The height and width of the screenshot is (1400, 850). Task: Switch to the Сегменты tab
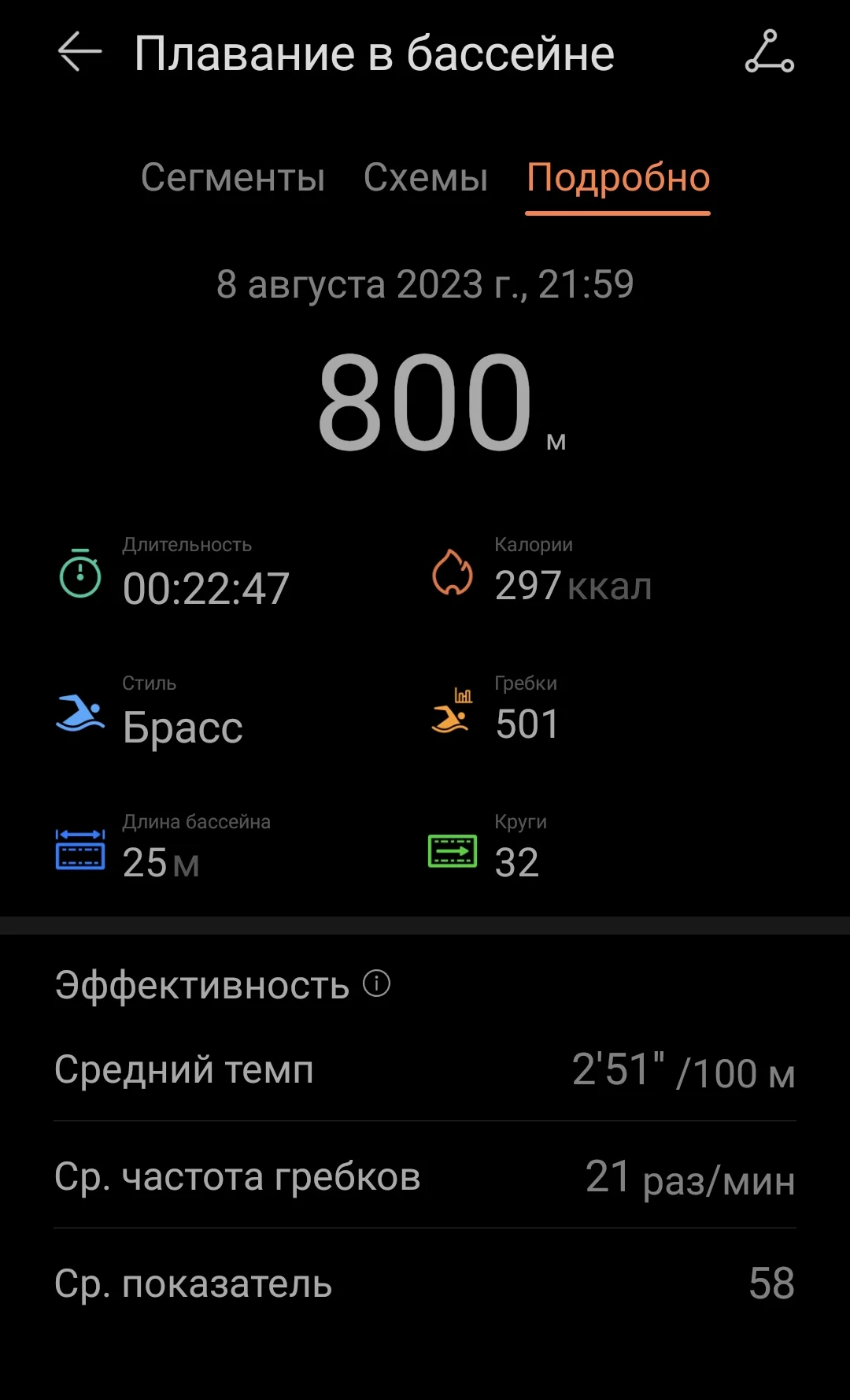(x=233, y=178)
